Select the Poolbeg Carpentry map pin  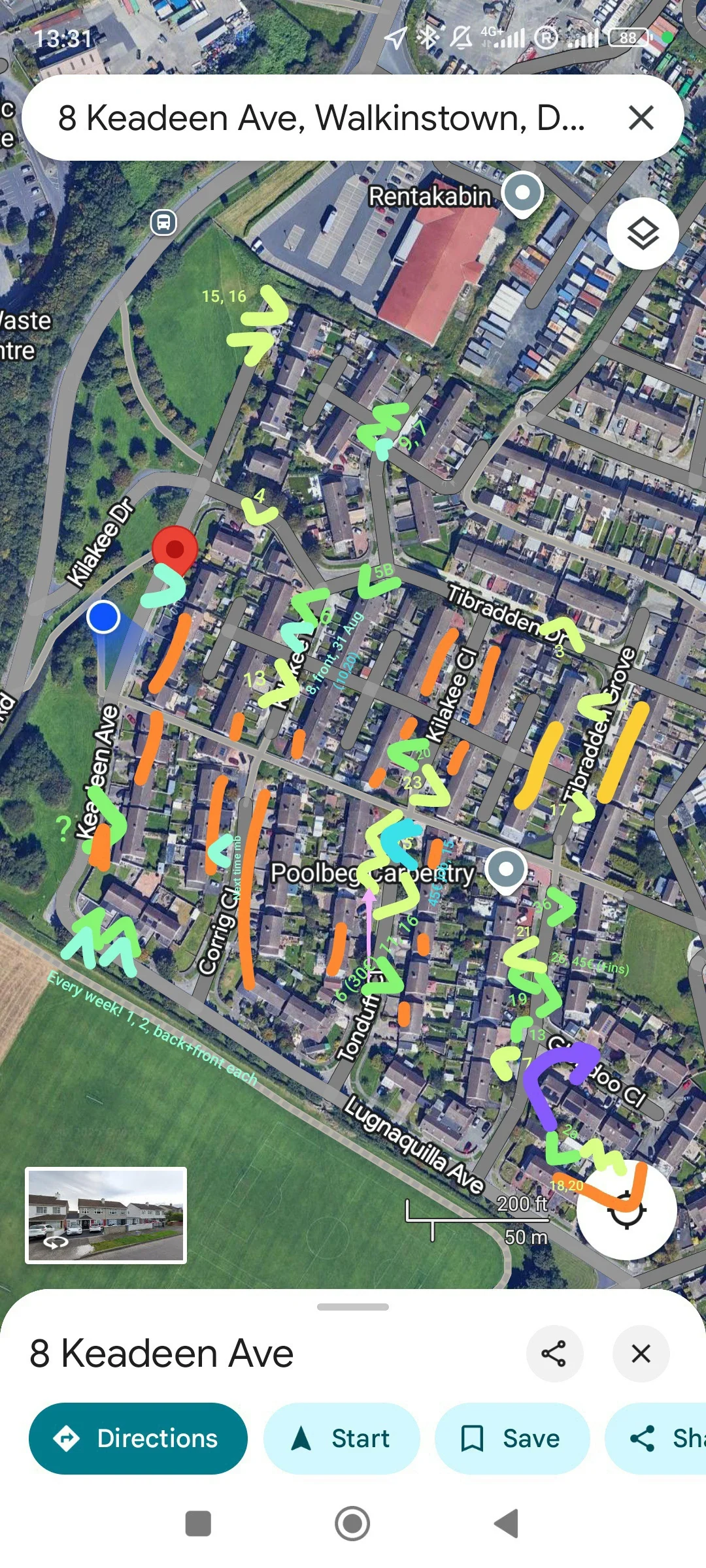(x=506, y=870)
